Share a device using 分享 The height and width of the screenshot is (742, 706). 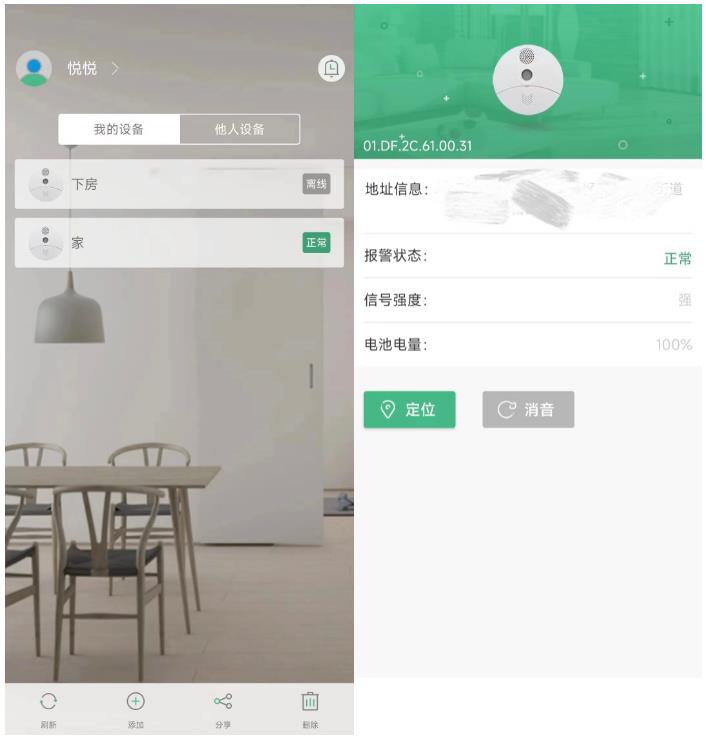[223, 708]
